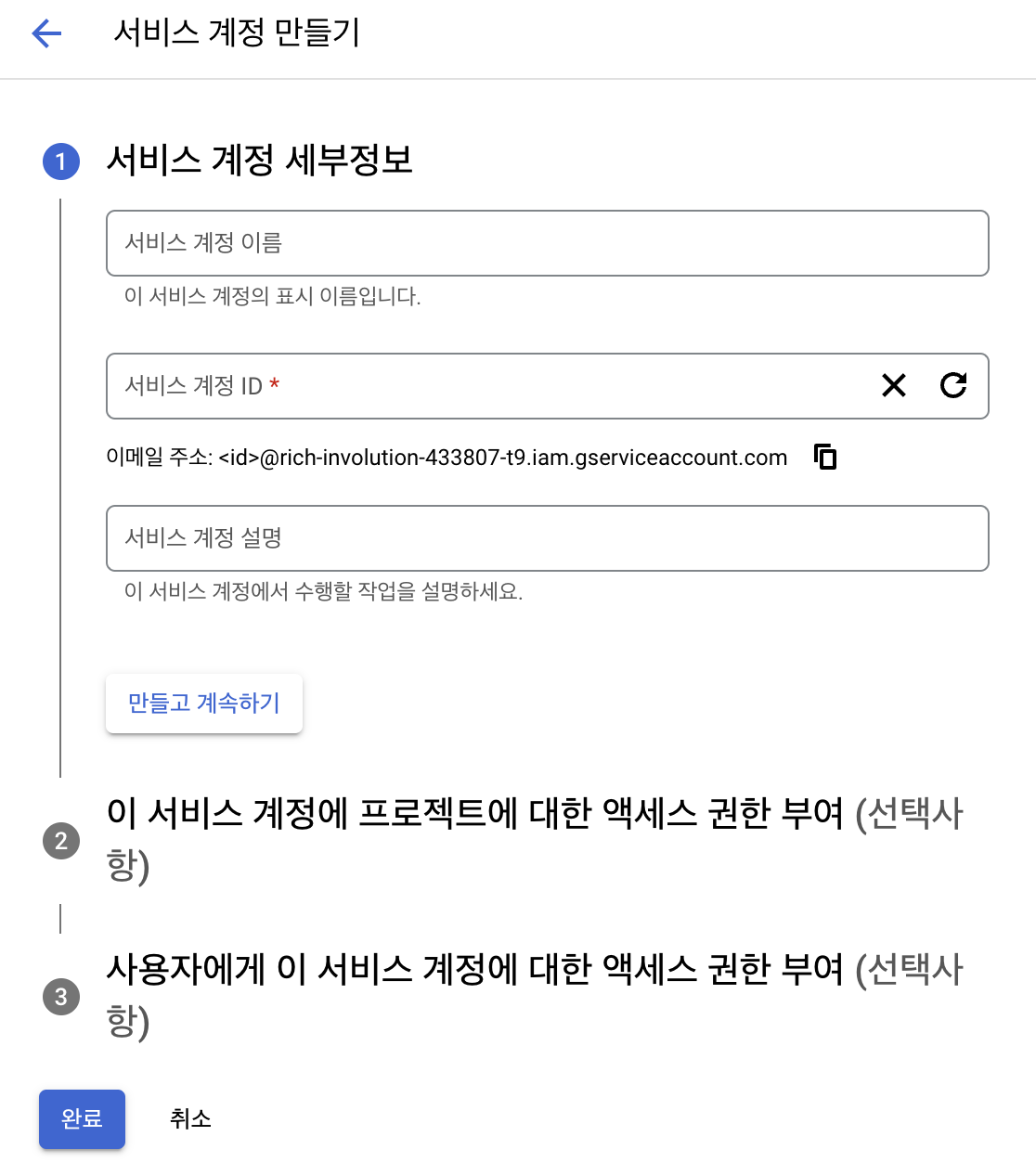Regenerate the service account ID
Image resolution: width=1036 pixels, height=1175 pixels.
[953, 385]
